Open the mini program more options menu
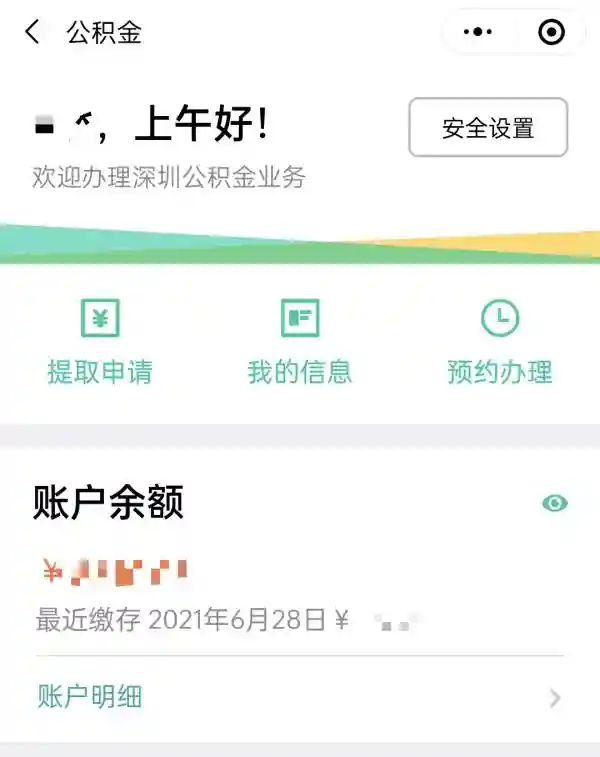This screenshot has height=757, width=600. click(x=478, y=33)
